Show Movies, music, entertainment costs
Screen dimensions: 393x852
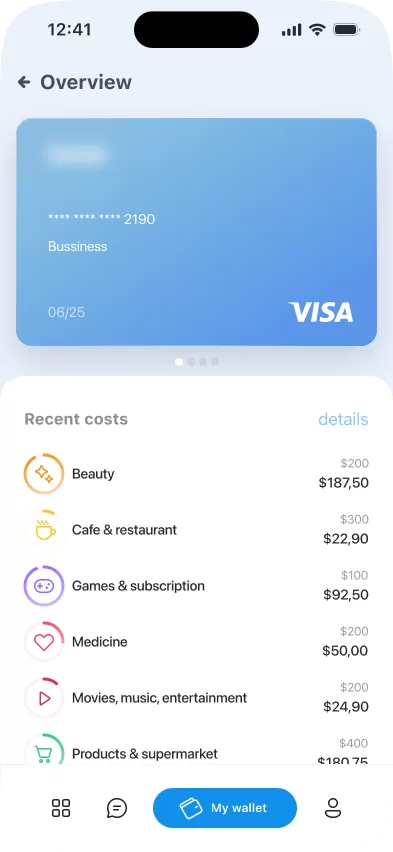196,698
